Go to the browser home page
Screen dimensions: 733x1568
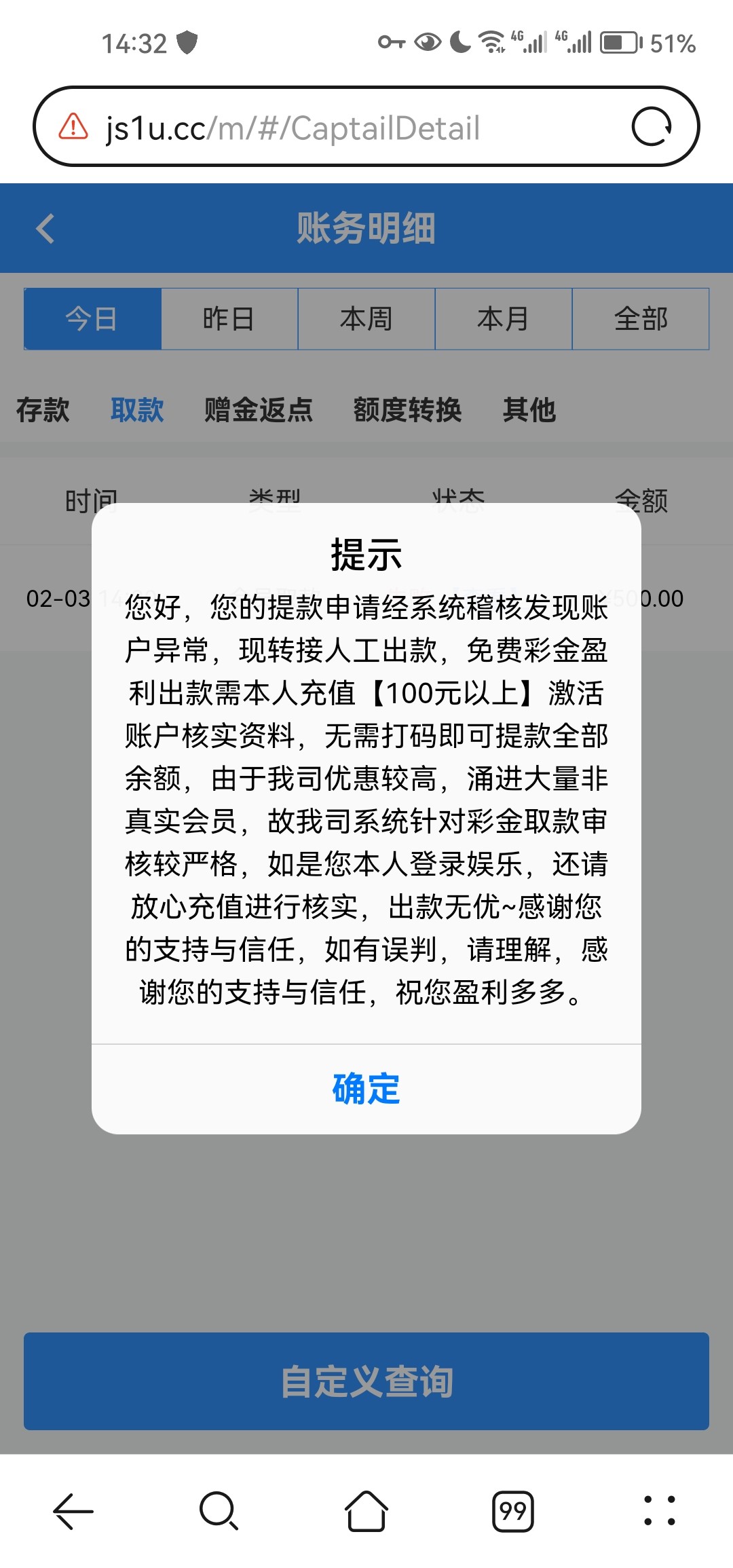(x=366, y=1512)
